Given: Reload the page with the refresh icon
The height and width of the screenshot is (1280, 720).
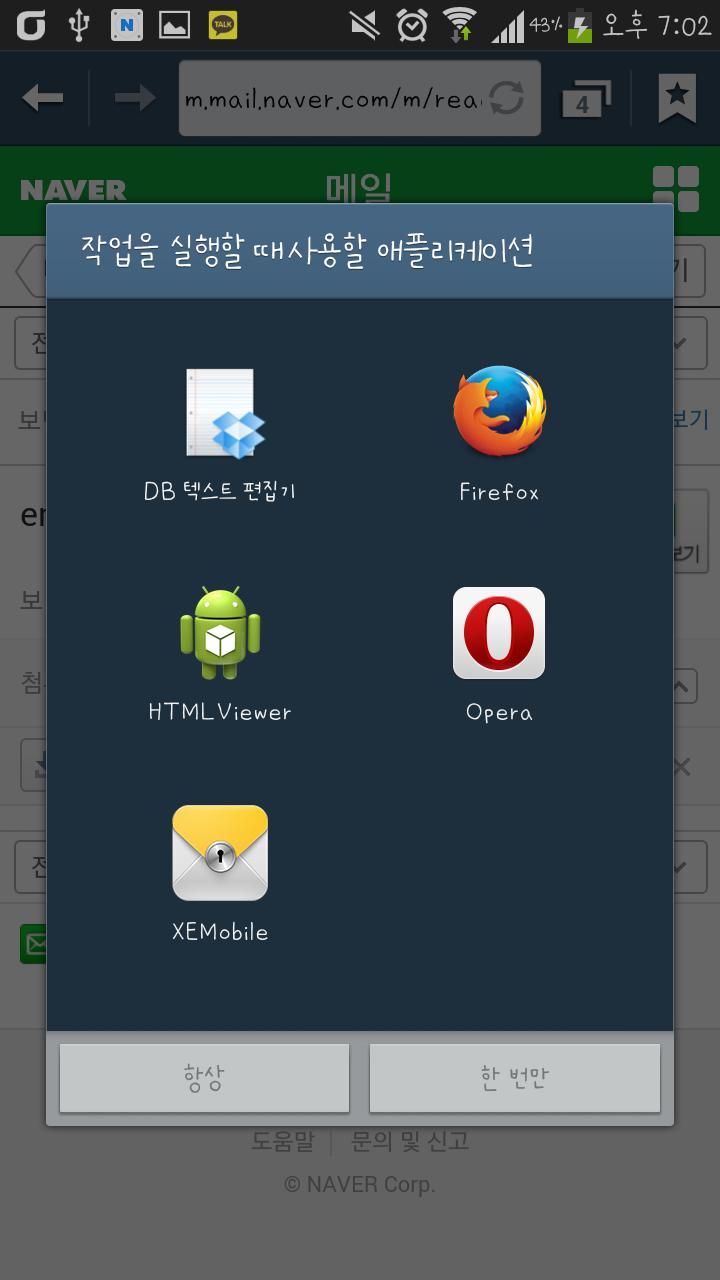Looking at the screenshot, I should (506, 99).
